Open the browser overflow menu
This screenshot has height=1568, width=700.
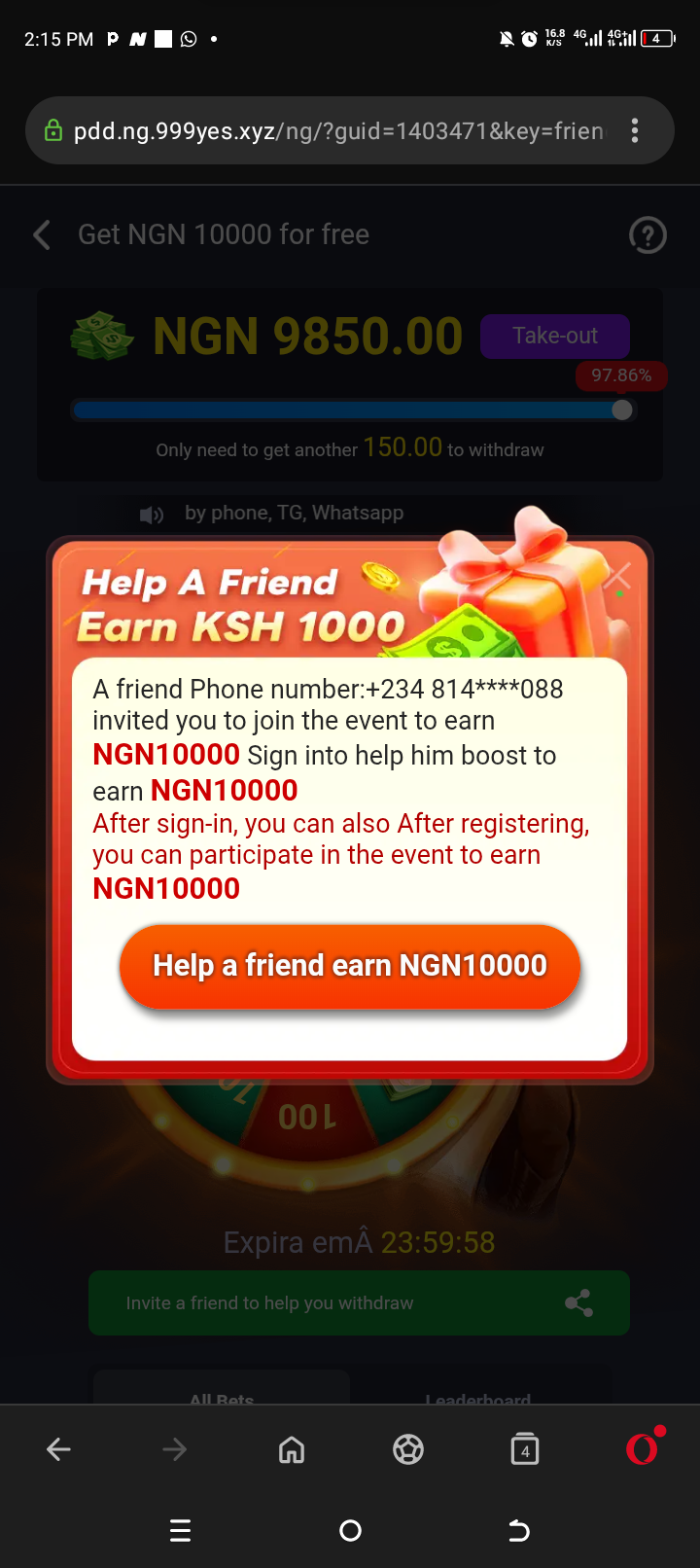pos(635,130)
